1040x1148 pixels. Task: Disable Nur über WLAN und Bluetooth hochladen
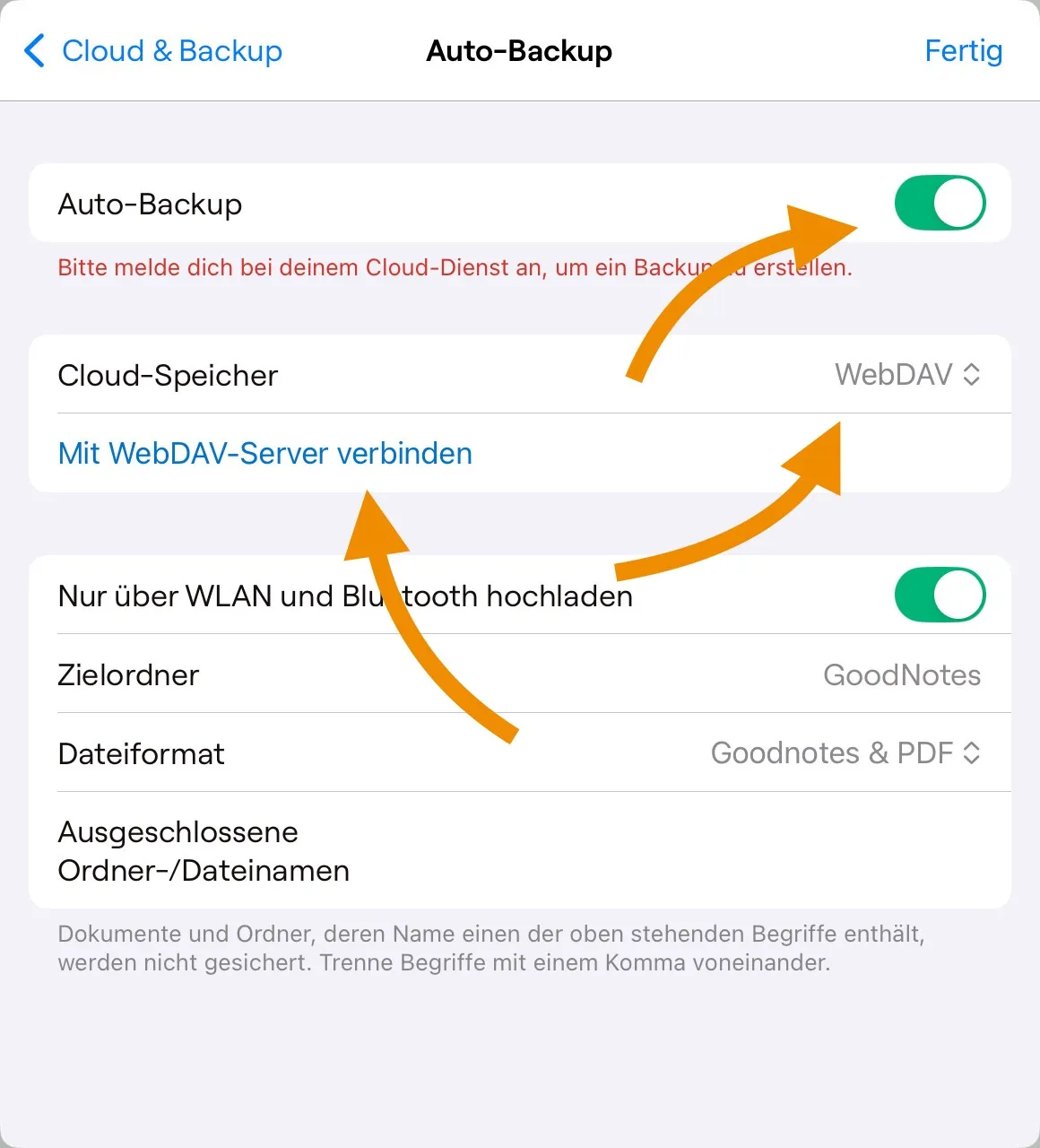[939, 596]
